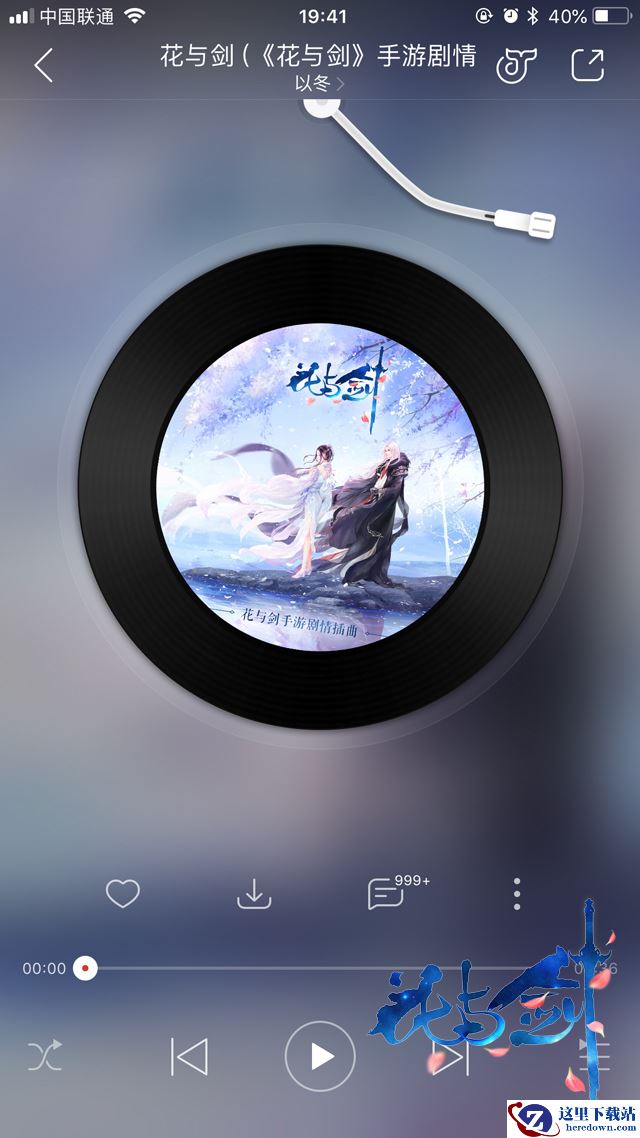Toggle shuffle playback mode
Screen dimensions: 640x1138
tap(45, 1056)
